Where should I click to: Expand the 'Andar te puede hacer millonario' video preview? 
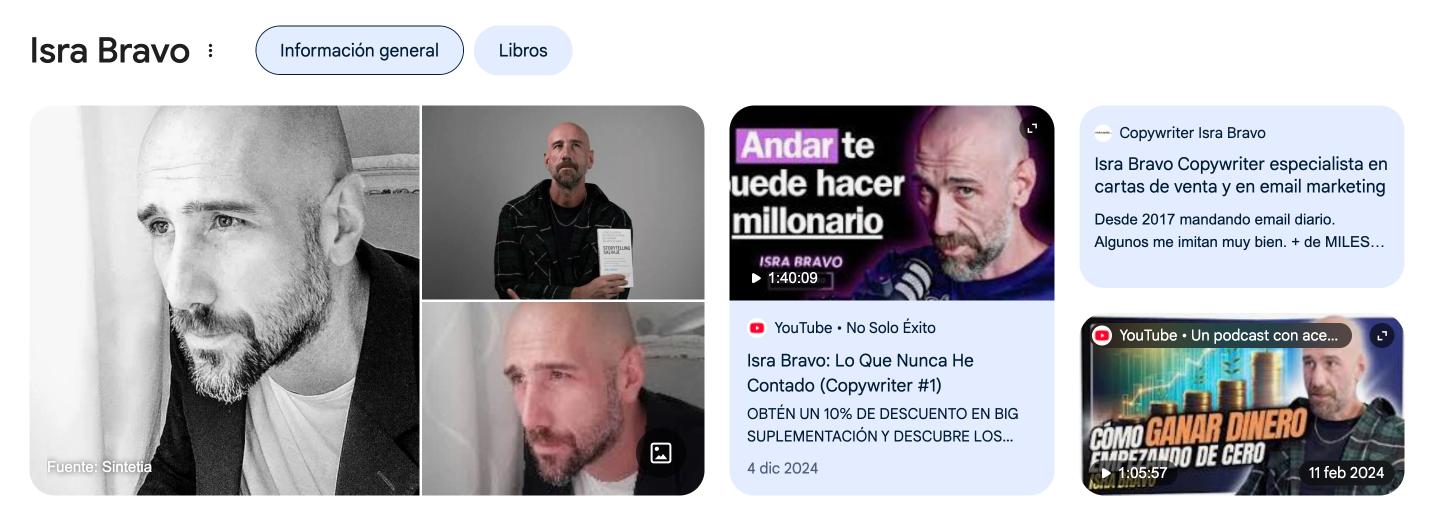[x=1032, y=128]
